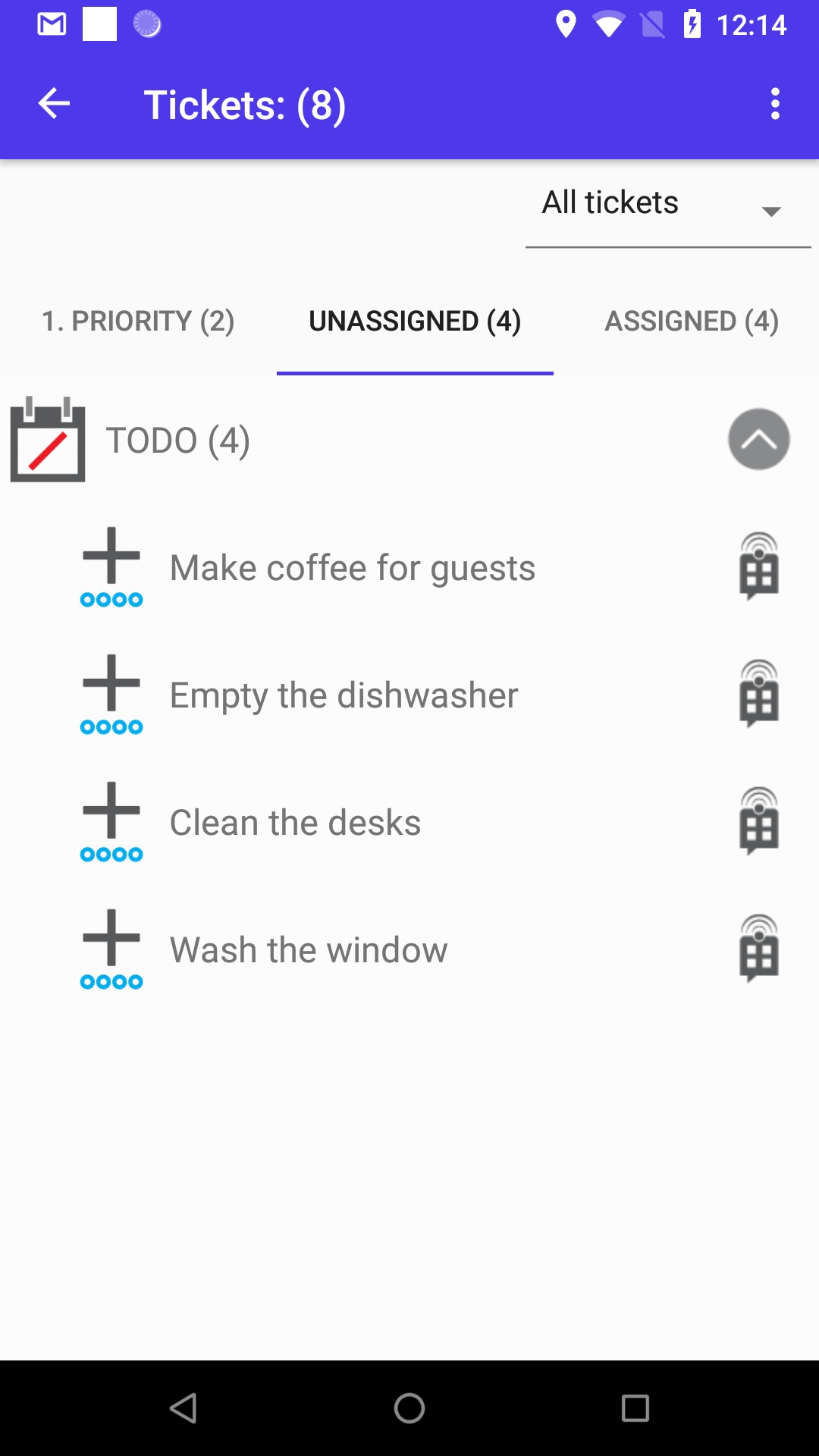Open the Clean the desks ticket
Screen dimensions: 819x1456
[295, 823]
